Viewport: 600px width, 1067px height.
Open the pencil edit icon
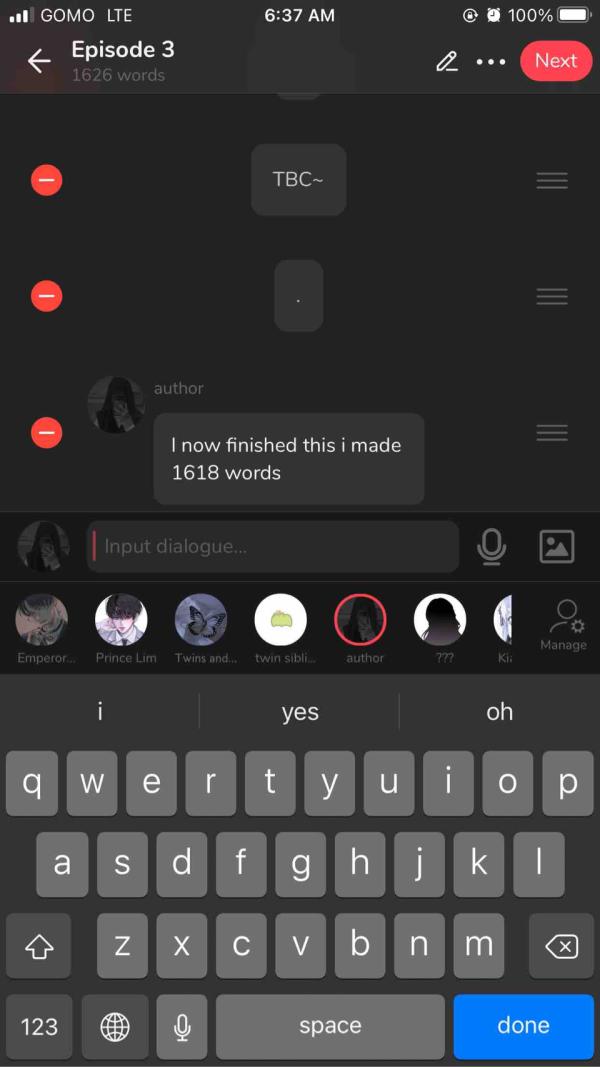(447, 61)
